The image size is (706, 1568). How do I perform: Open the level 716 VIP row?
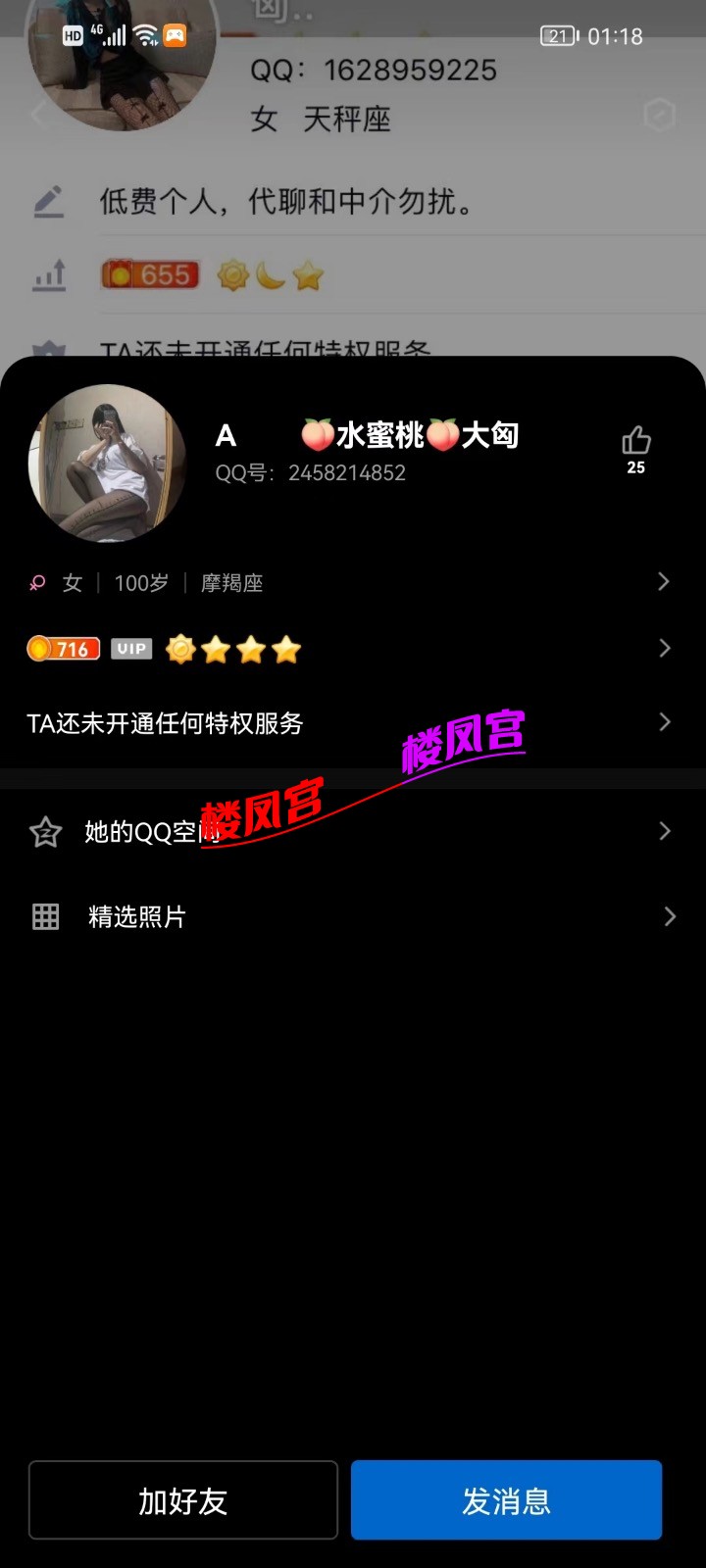(353, 649)
